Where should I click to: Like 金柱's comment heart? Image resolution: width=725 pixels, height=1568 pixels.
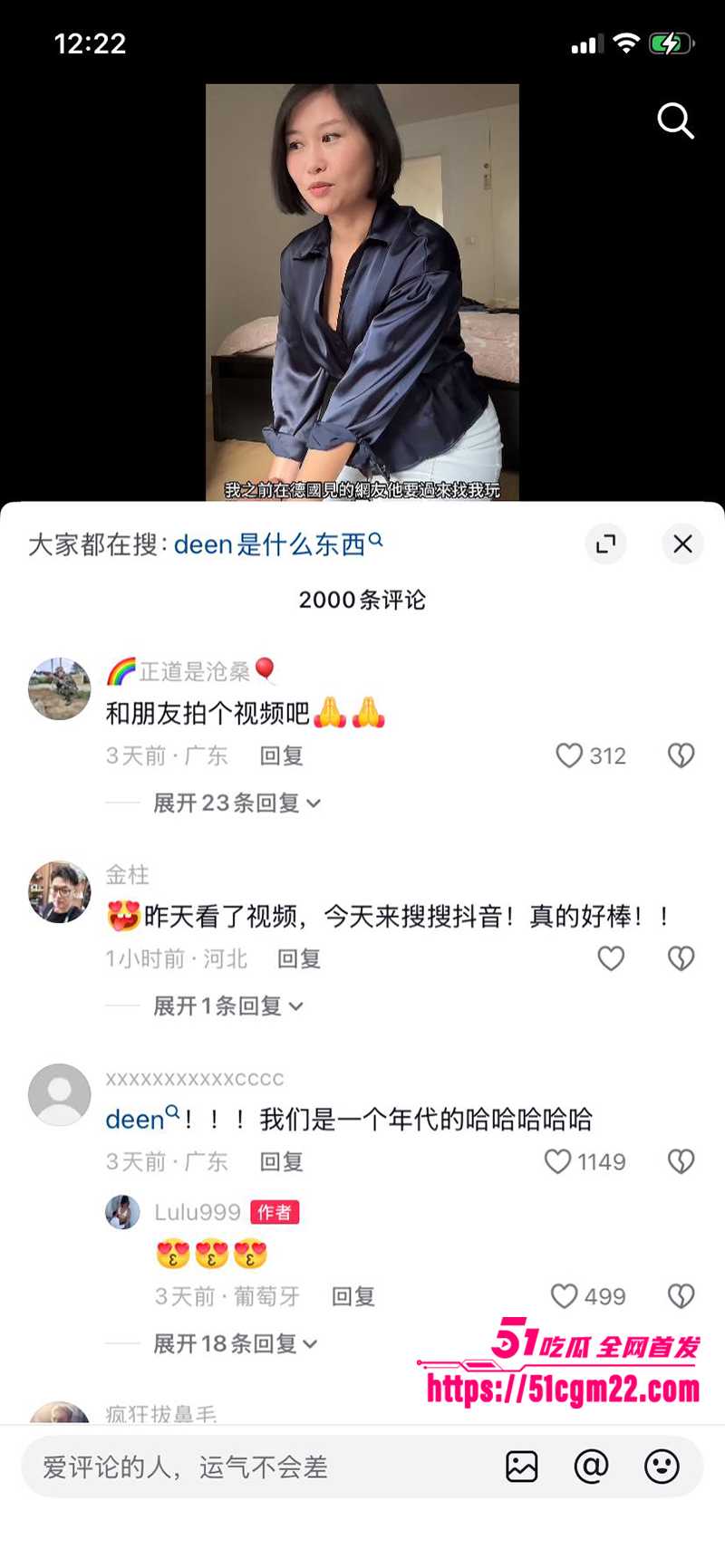pos(611,957)
